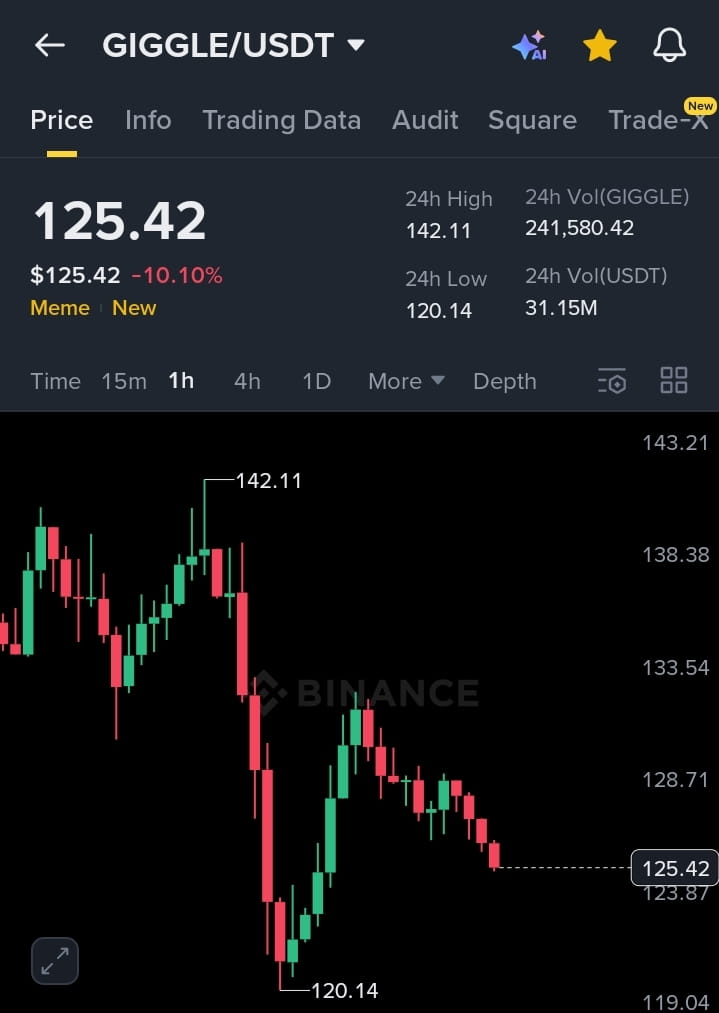Switch to the Info tab
The image size is (719, 1013).
pyautogui.click(x=148, y=120)
